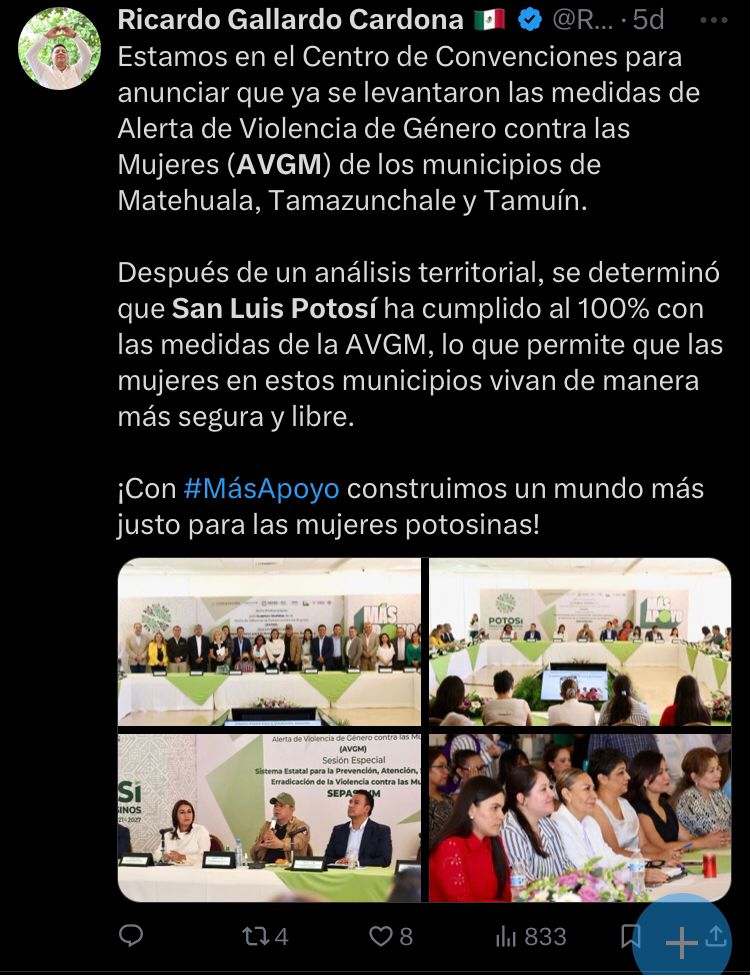Share this tweet

[x=716, y=936]
